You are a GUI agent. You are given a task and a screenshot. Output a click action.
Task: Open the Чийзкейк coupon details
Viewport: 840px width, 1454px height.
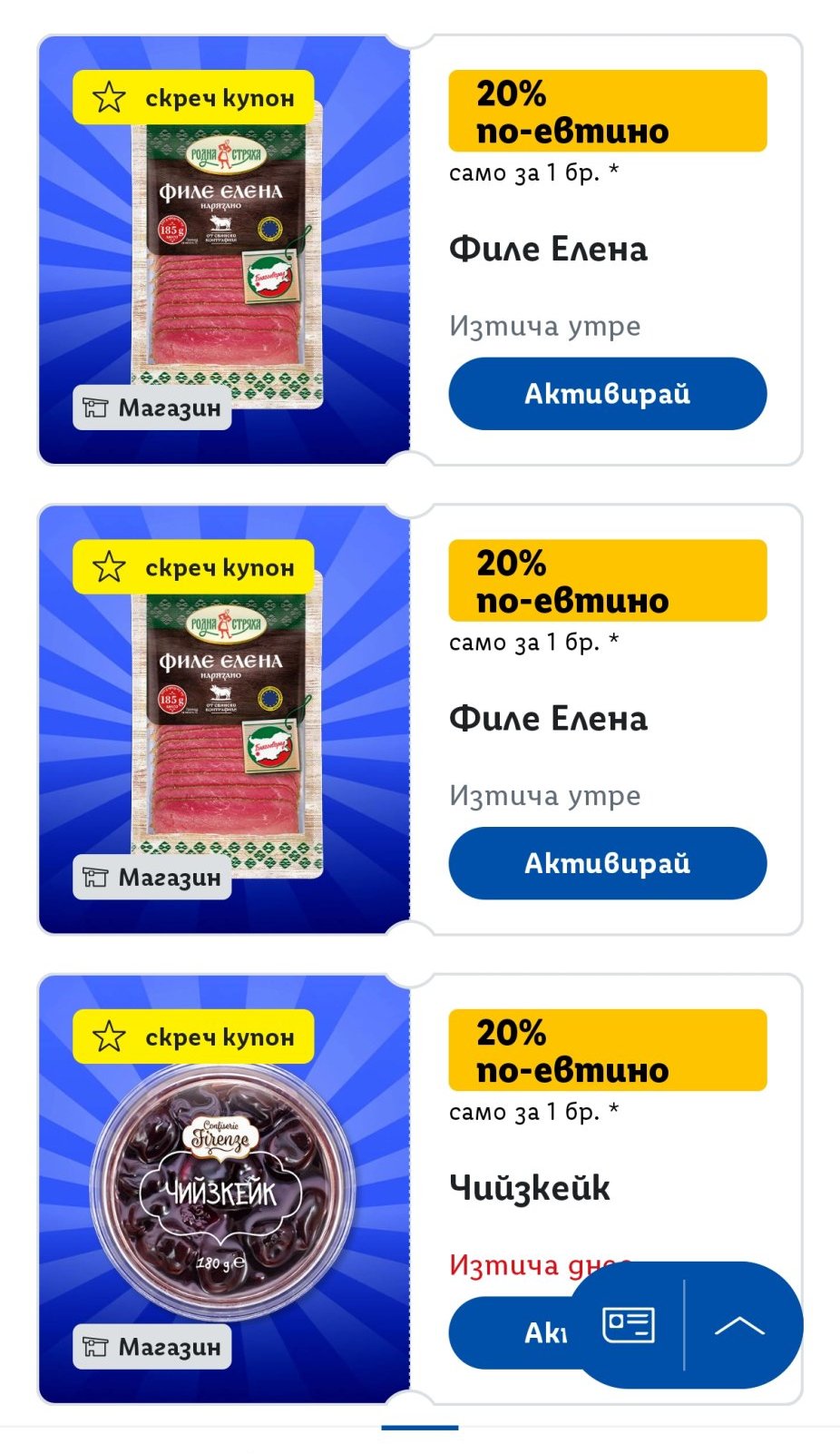(530, 1188)
